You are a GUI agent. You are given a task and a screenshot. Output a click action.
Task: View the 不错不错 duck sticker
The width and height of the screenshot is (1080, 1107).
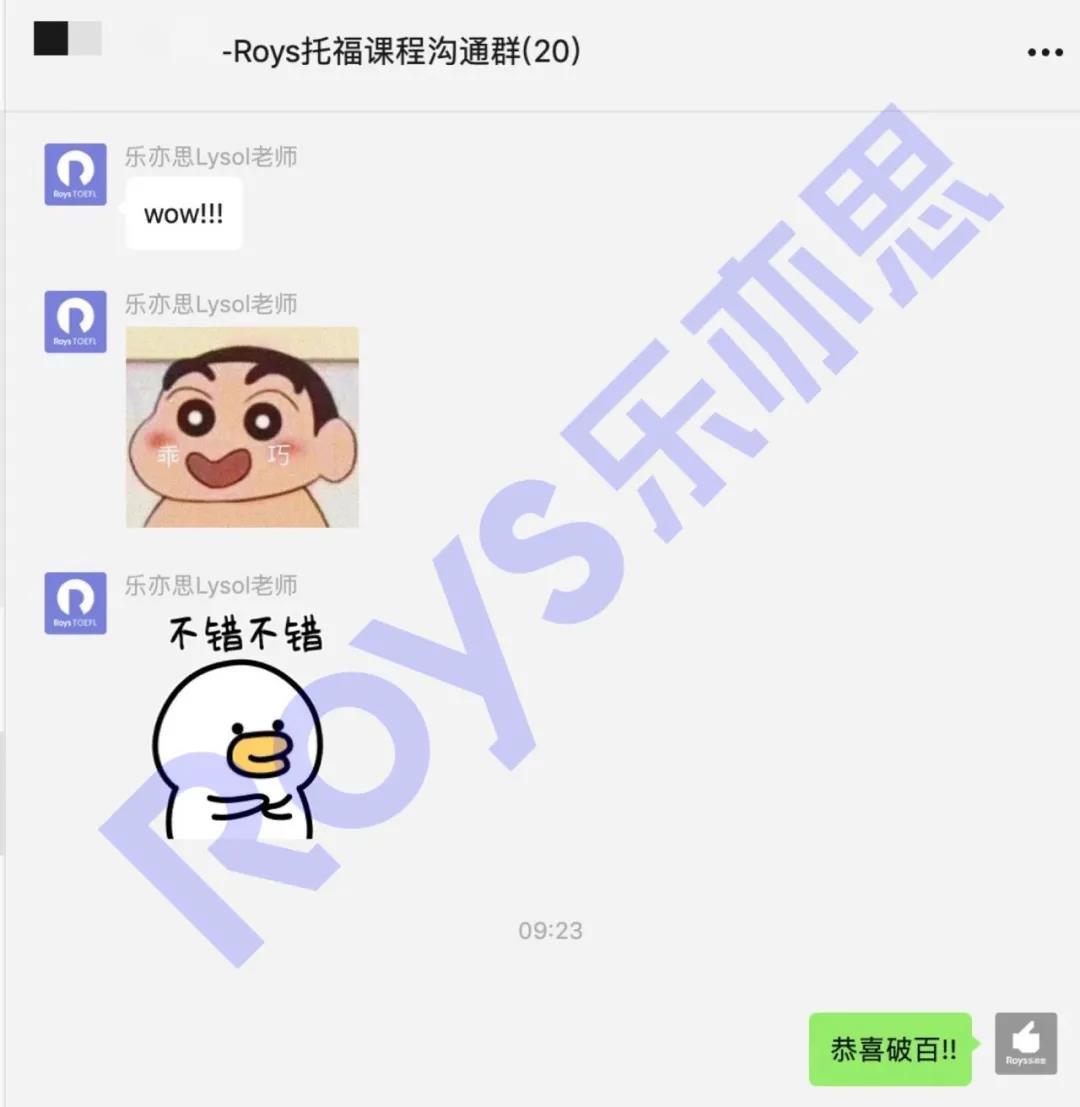coord(240,730)
